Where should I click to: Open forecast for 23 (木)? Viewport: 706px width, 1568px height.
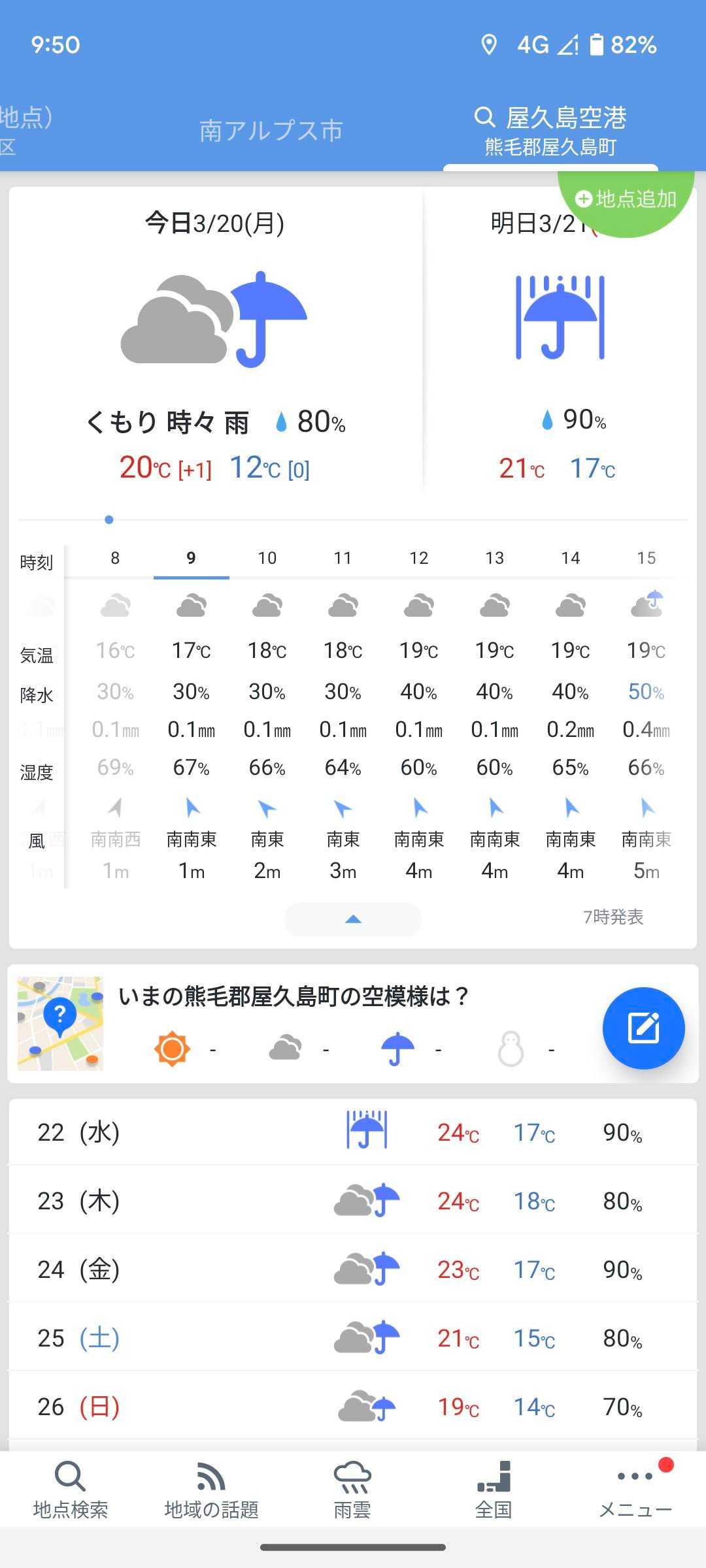coord(353,1201)
